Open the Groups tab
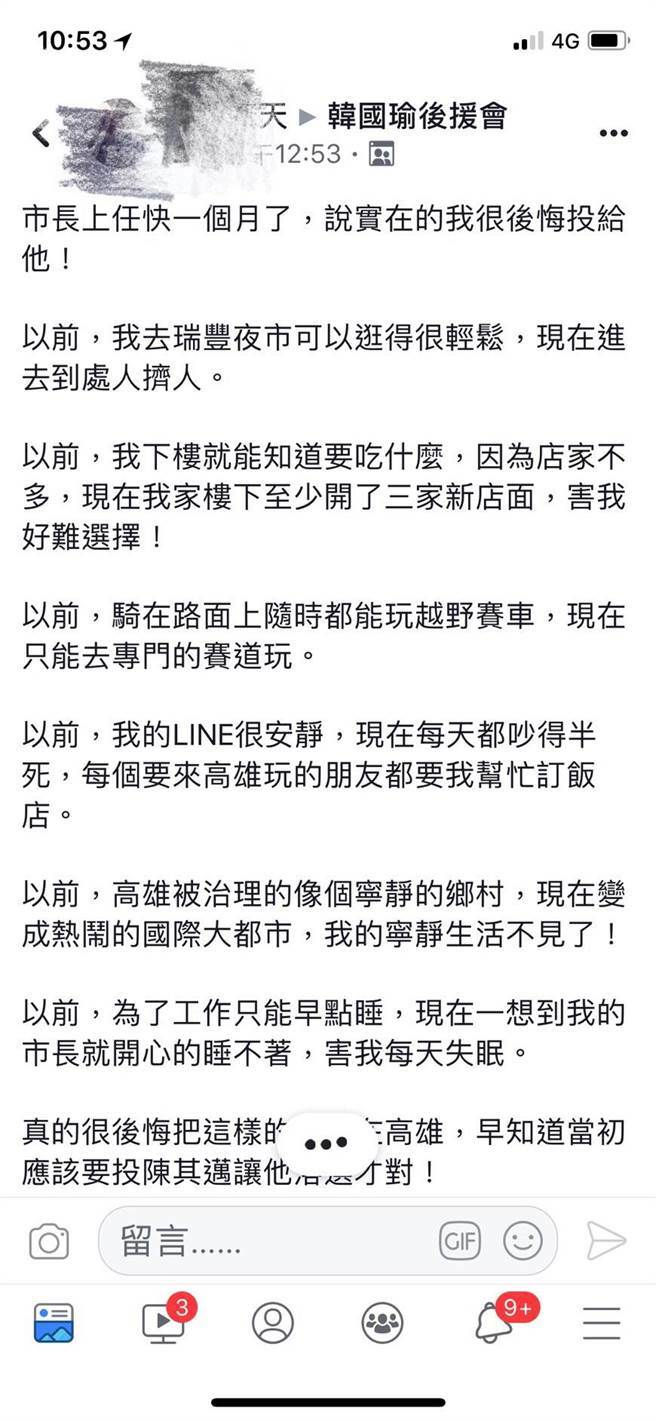 pos(382,1322)
